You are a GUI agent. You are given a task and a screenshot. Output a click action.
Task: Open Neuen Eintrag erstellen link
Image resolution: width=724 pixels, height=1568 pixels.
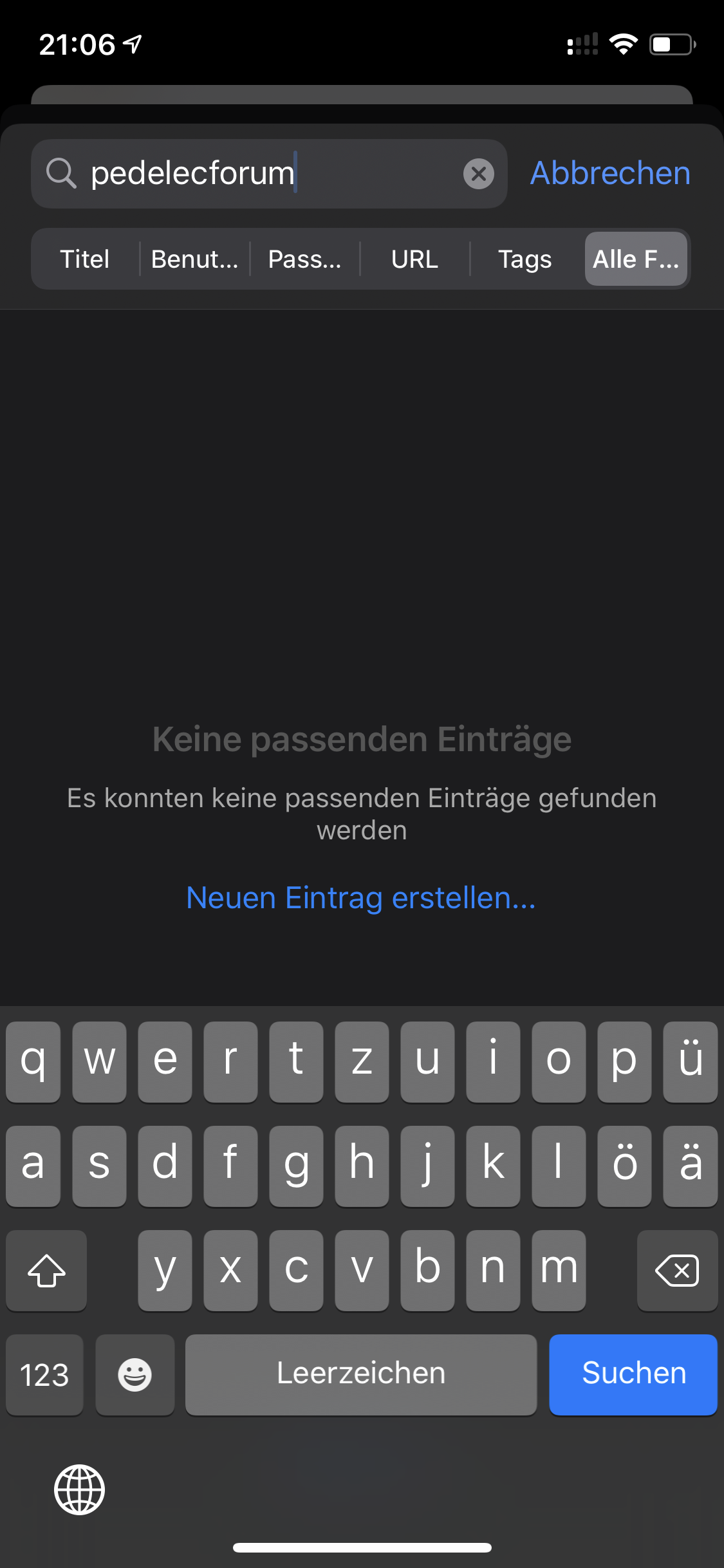(x=361, y=897)
